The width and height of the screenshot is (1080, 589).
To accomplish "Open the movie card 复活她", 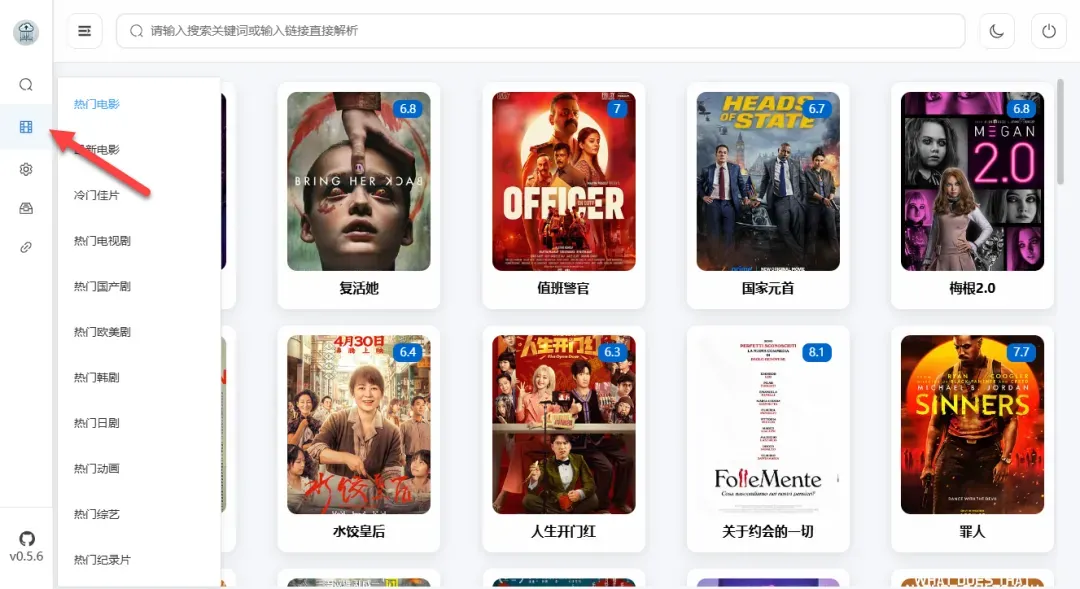I will click(358, 195).
